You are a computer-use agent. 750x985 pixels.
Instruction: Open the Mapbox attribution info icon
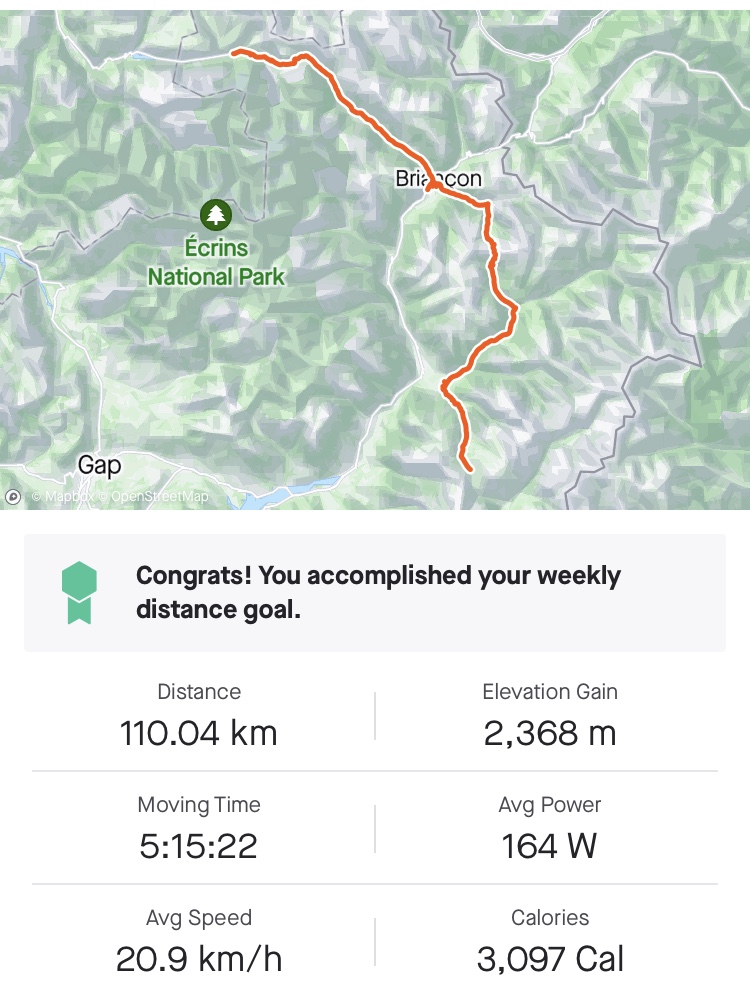click(13, 496)
